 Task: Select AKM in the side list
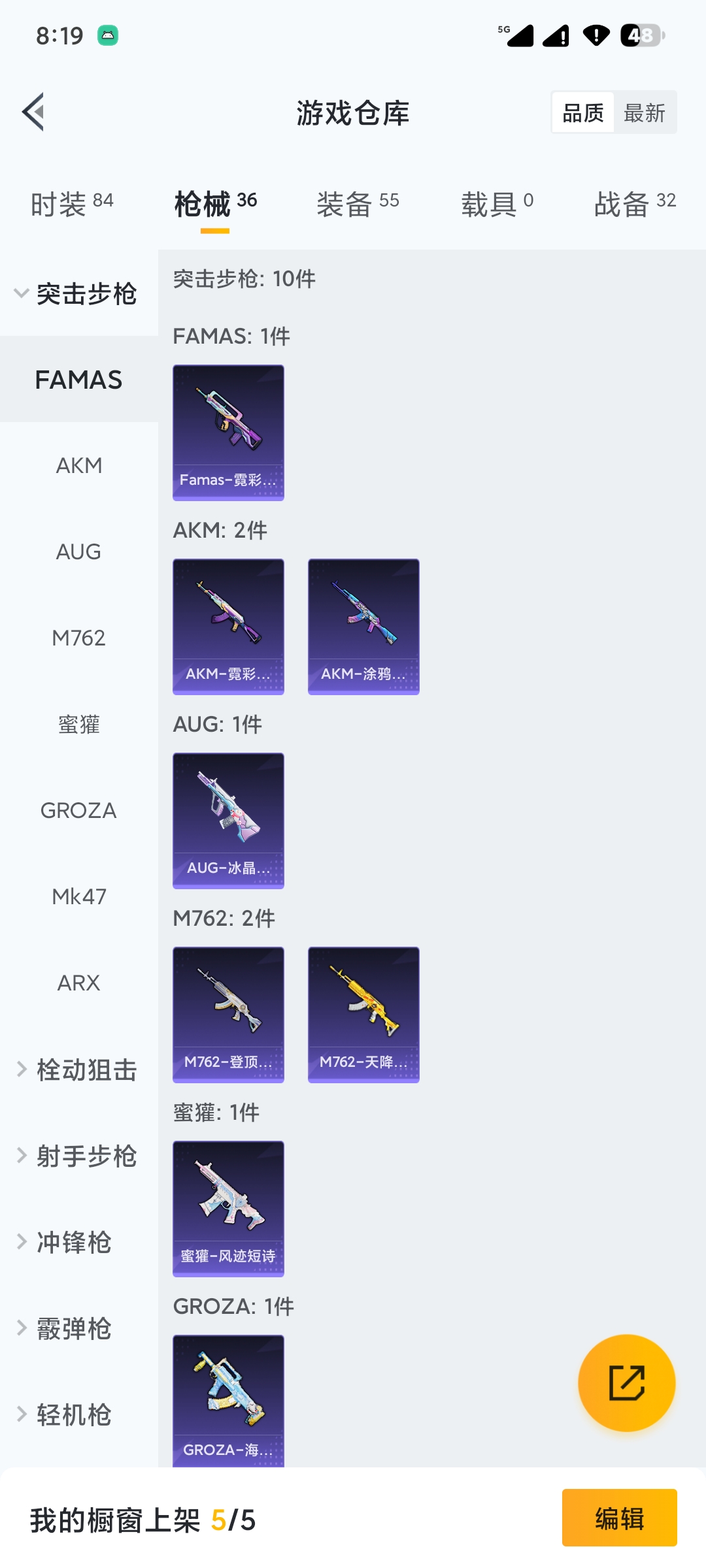pyautogui.click(x=79, y=466)
